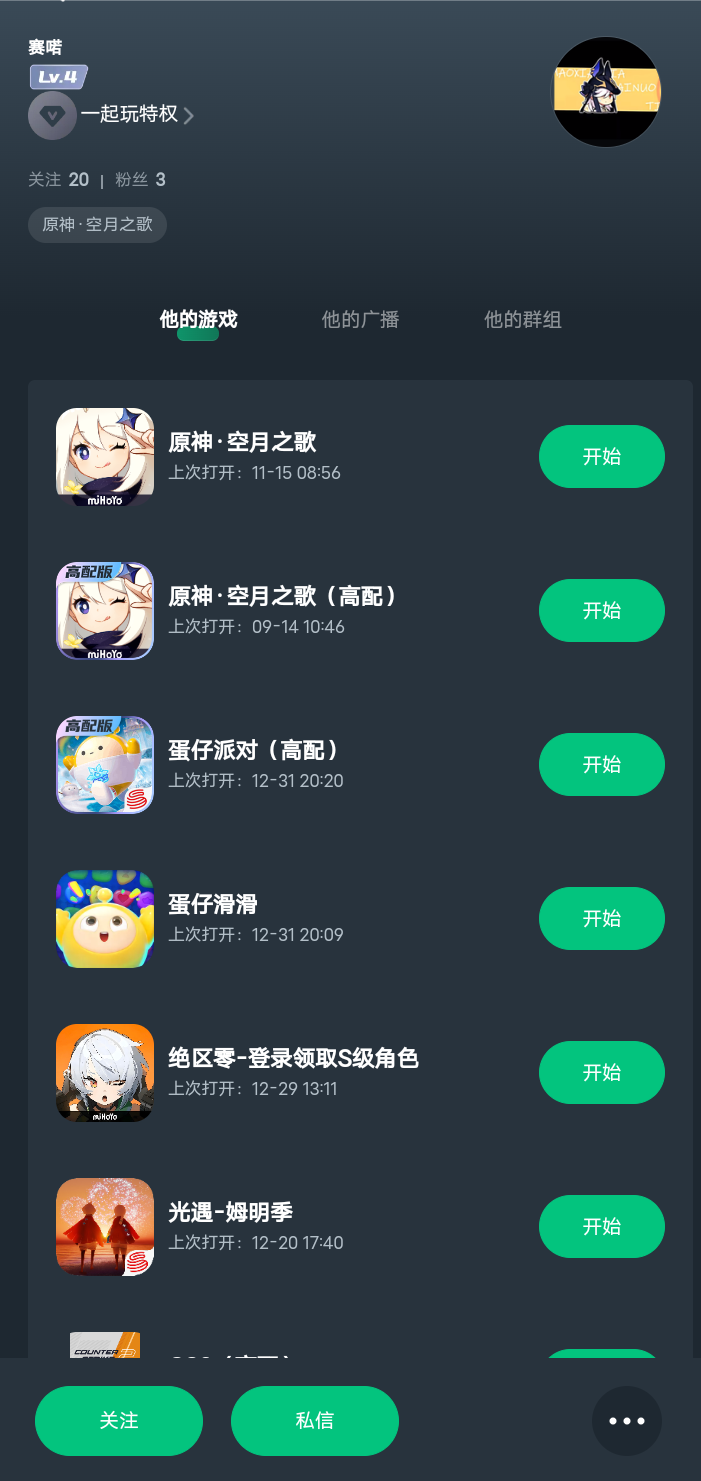701x1481 pixels.
Task: Switch to the 他的群组 tab
Action: point(522,320)
